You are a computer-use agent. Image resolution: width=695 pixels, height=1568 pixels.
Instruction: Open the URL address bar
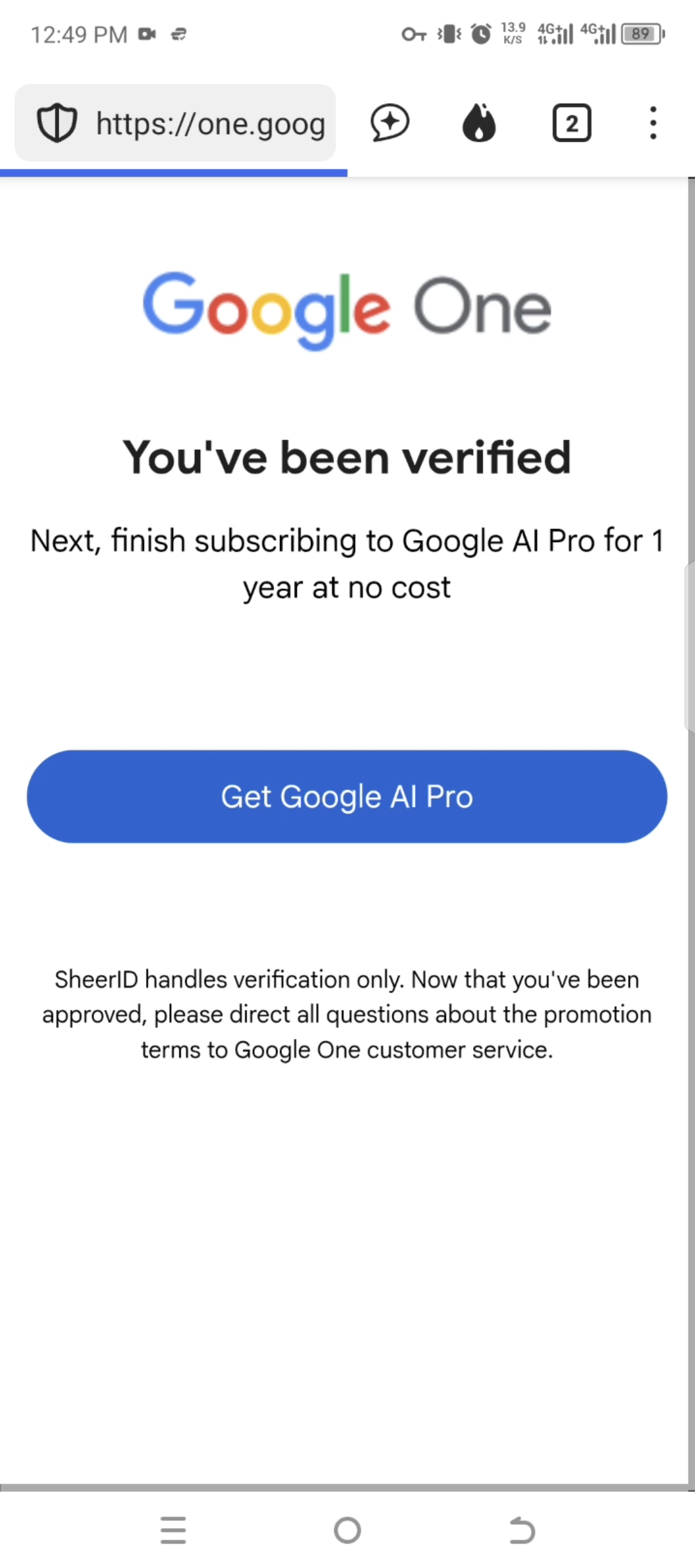pos(209,124)
